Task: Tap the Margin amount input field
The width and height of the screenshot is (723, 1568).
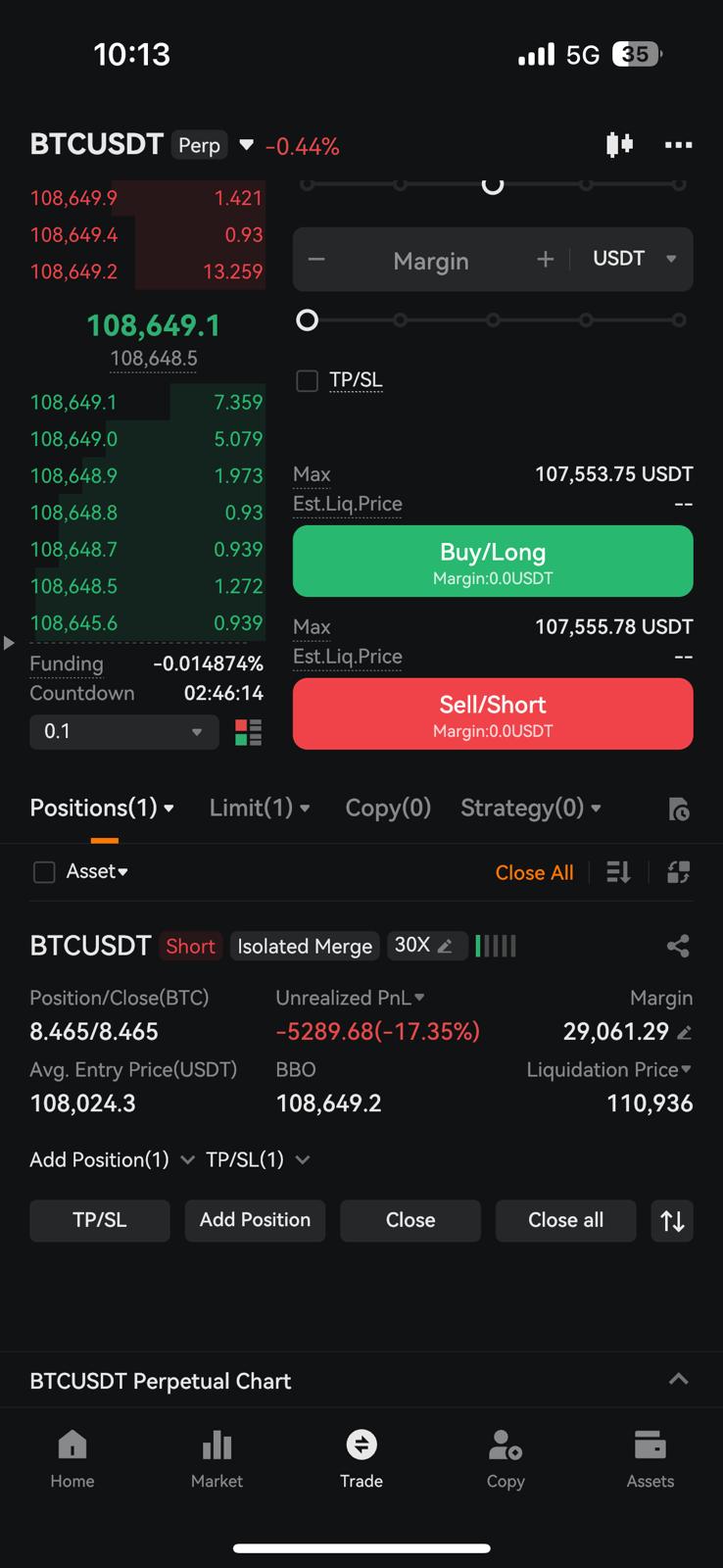Action: 431,261
